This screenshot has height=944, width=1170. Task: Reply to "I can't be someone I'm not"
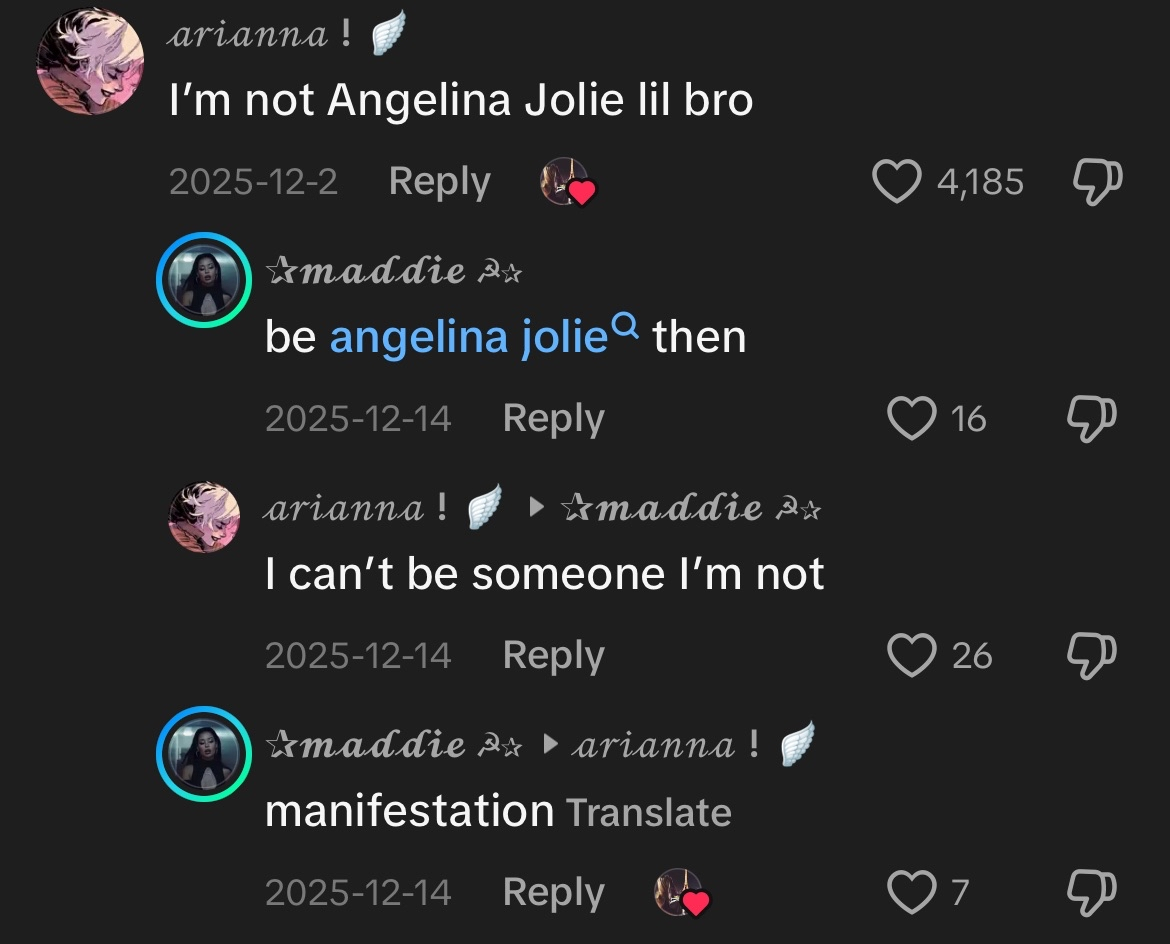click(553, 655)
